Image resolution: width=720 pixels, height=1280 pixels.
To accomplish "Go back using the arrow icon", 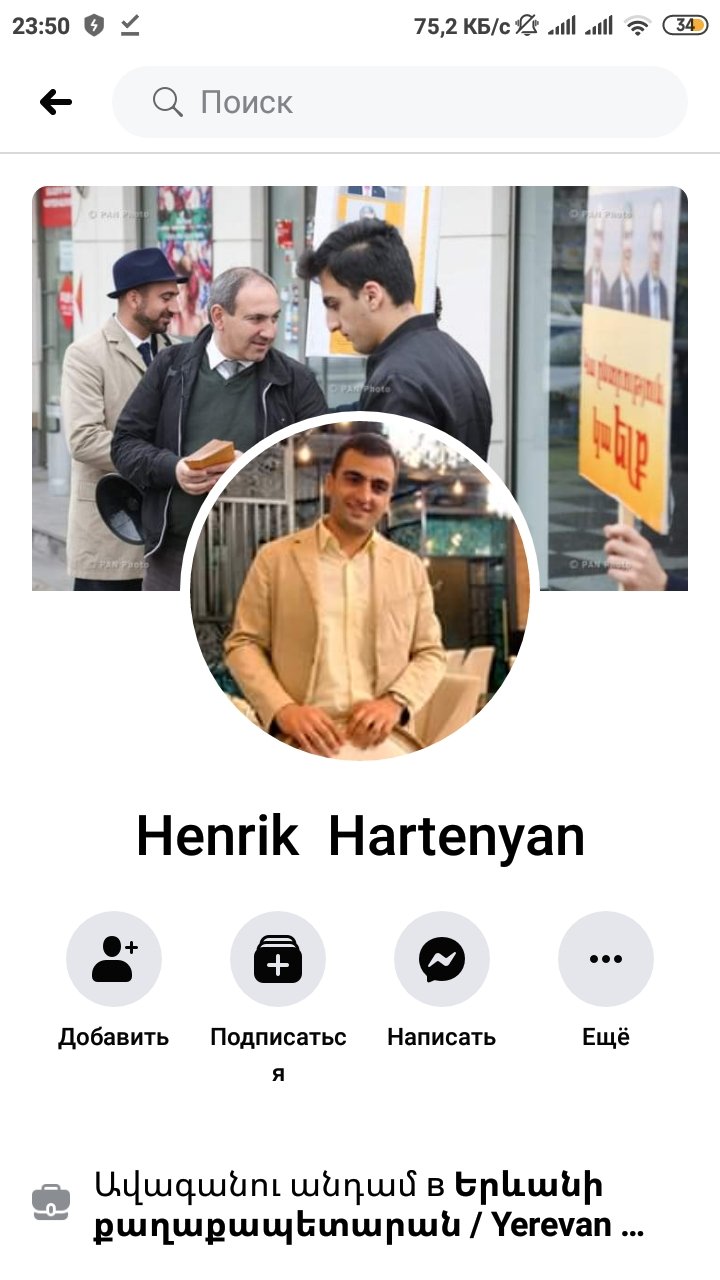I will coord(56,102).
